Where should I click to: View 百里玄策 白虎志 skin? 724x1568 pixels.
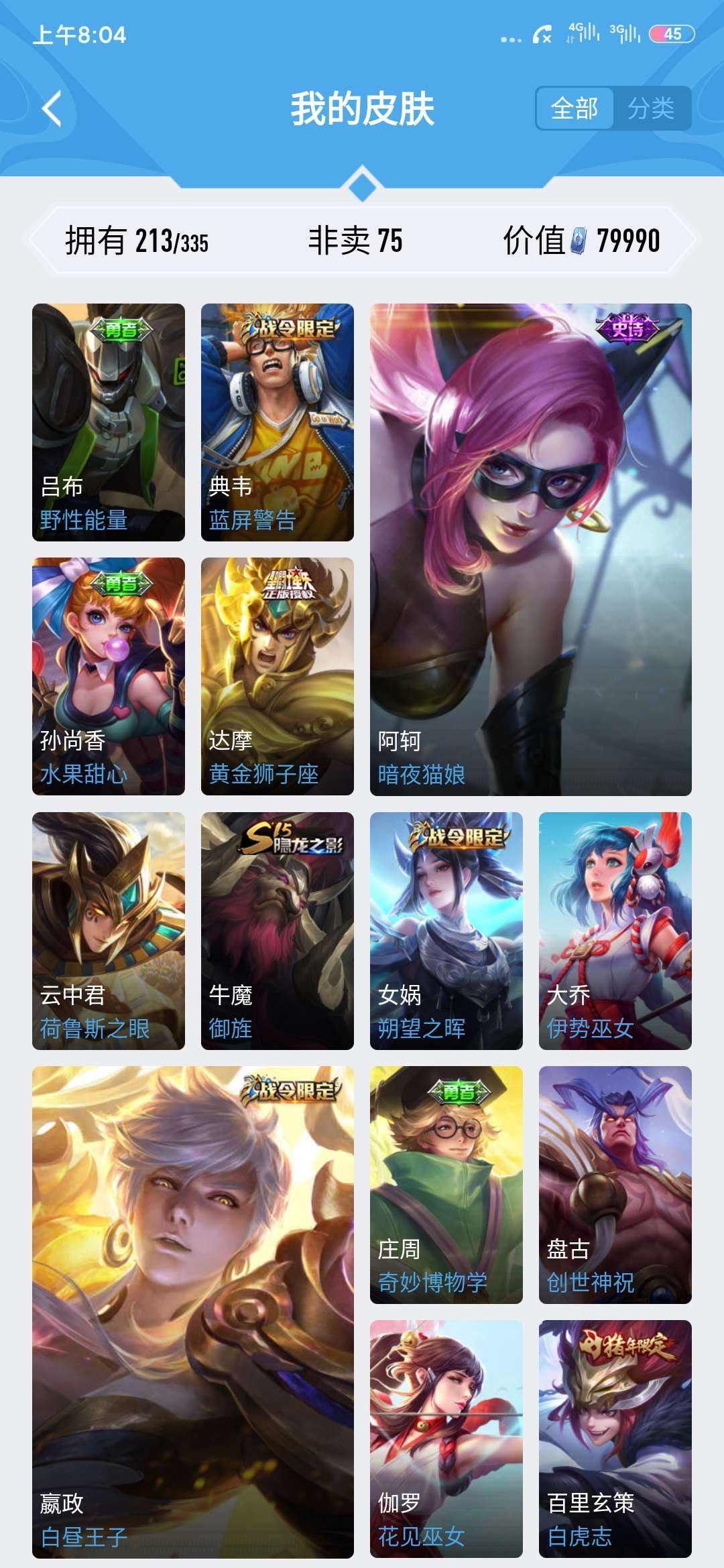point(615,1439)
